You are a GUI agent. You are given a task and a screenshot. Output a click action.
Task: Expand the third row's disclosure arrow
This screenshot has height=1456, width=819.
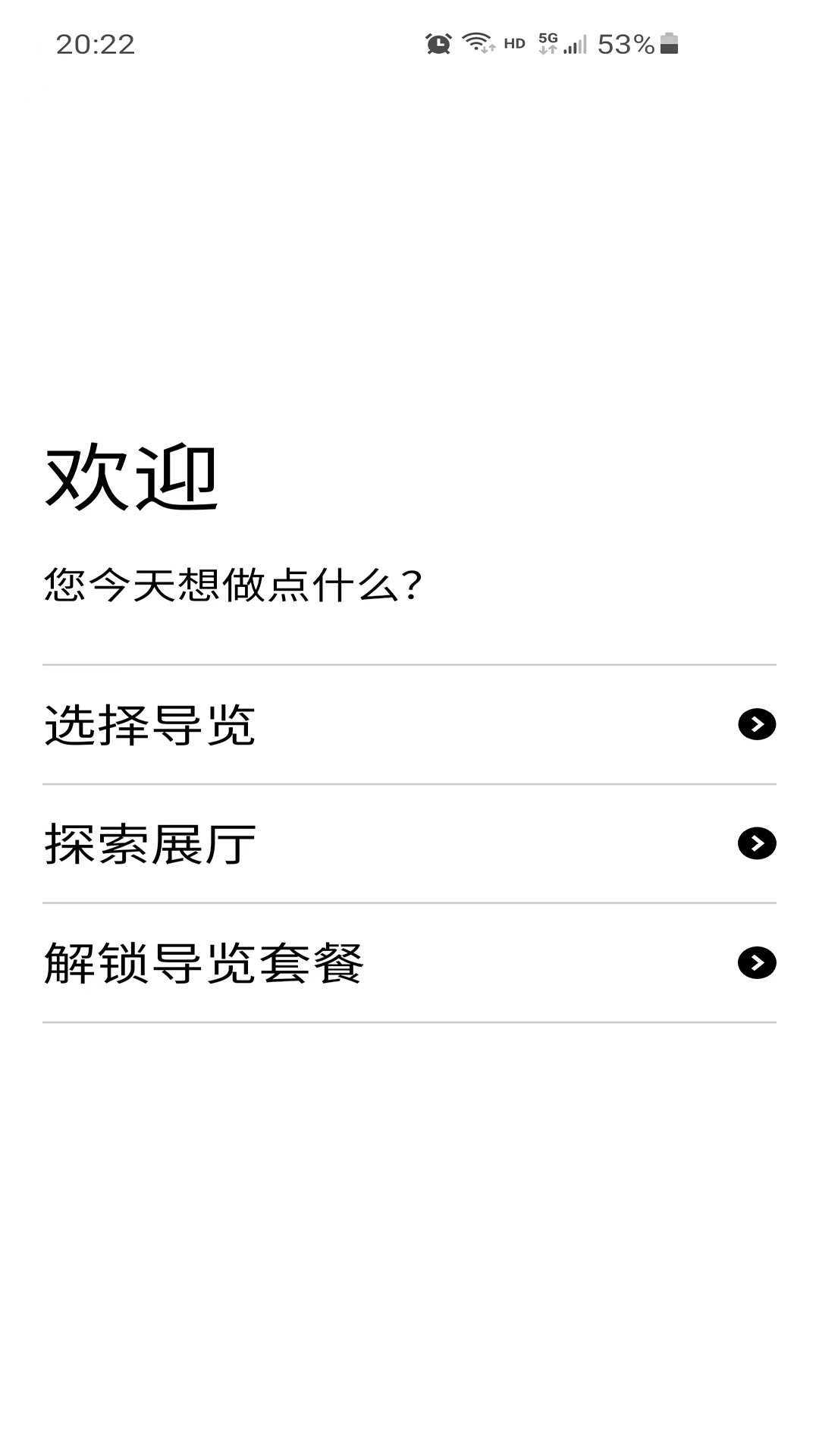pos(756,963)
